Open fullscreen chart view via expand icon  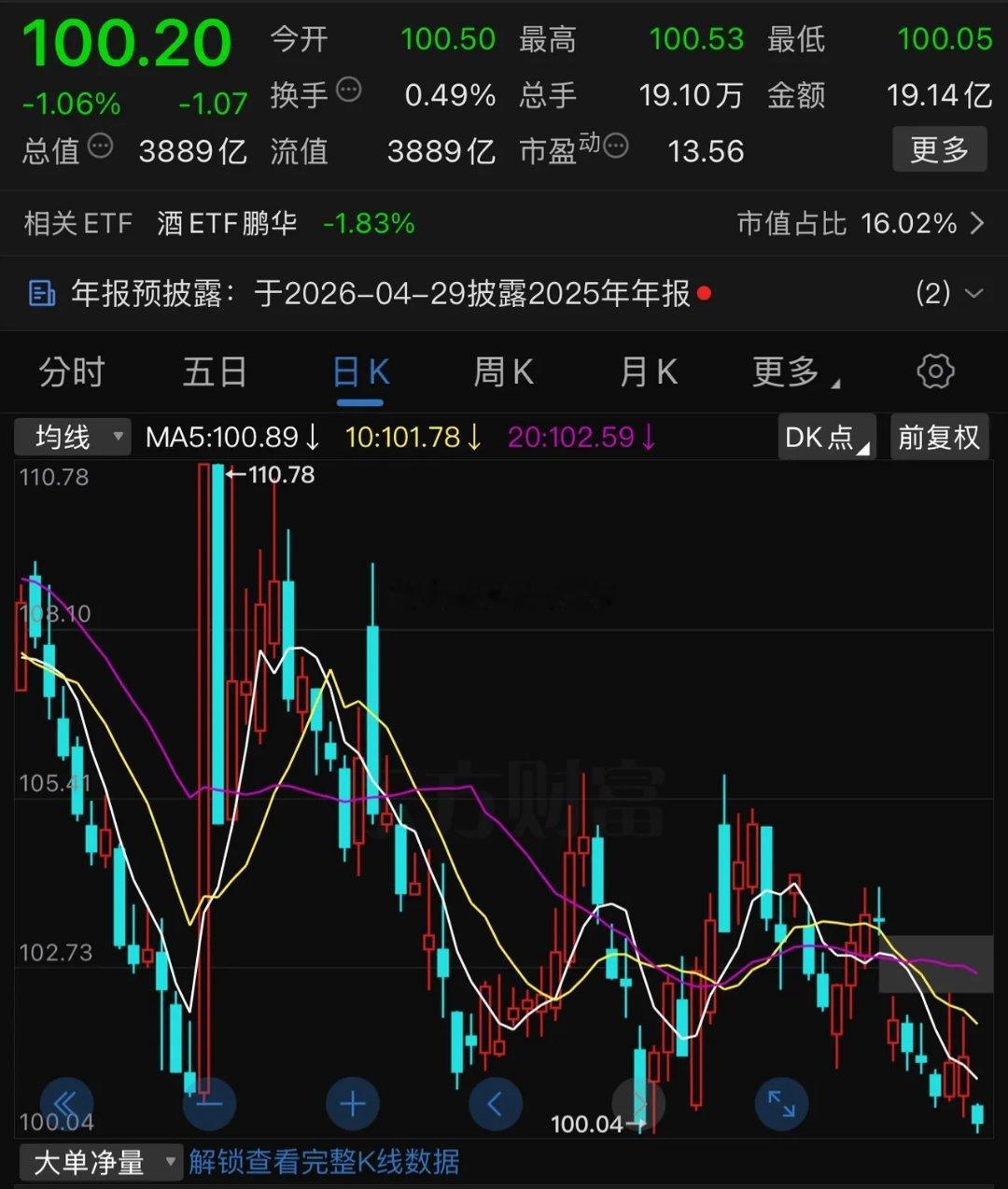(x=783, y=1103)
